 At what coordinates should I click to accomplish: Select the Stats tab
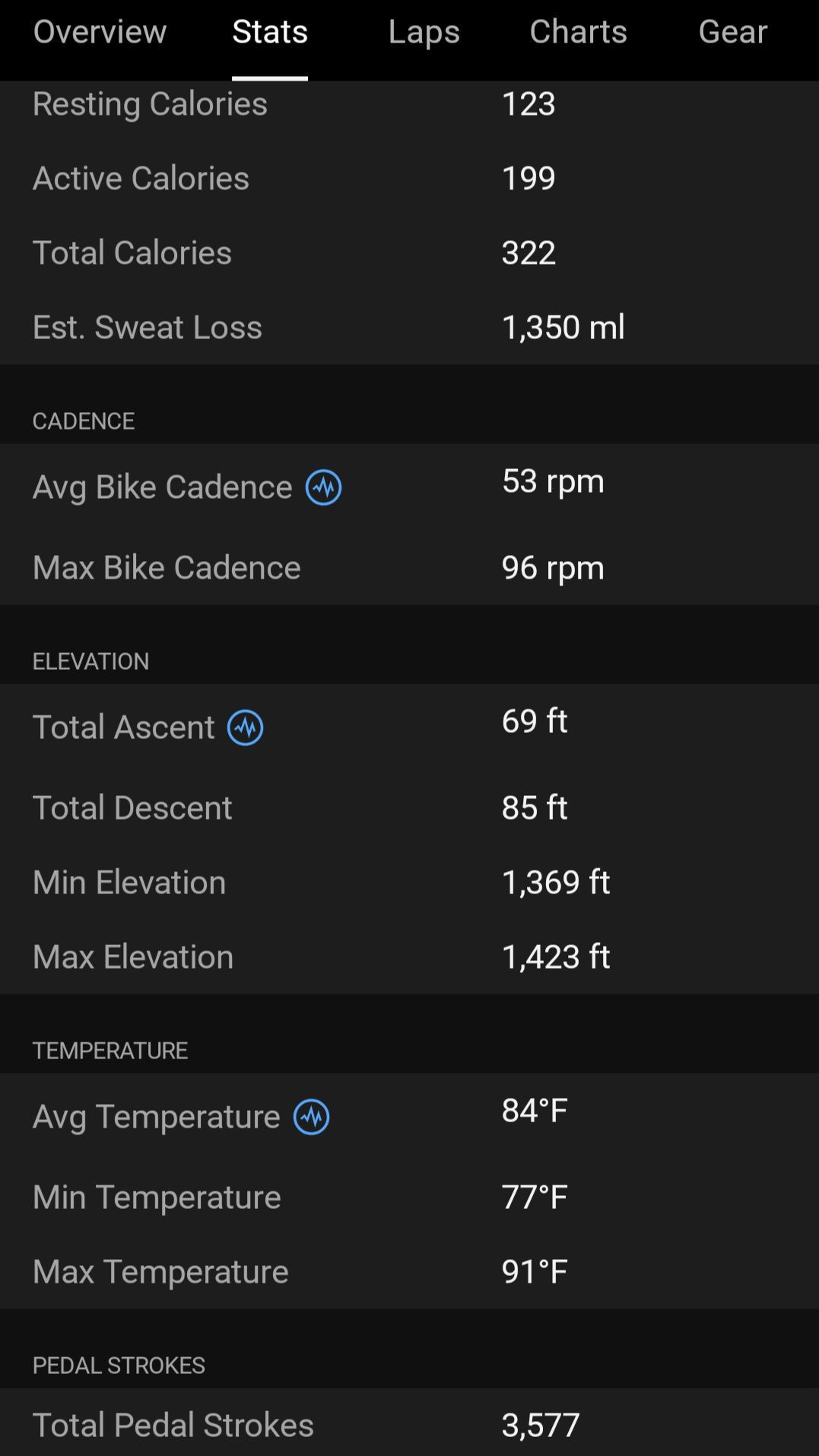point(270,32)
